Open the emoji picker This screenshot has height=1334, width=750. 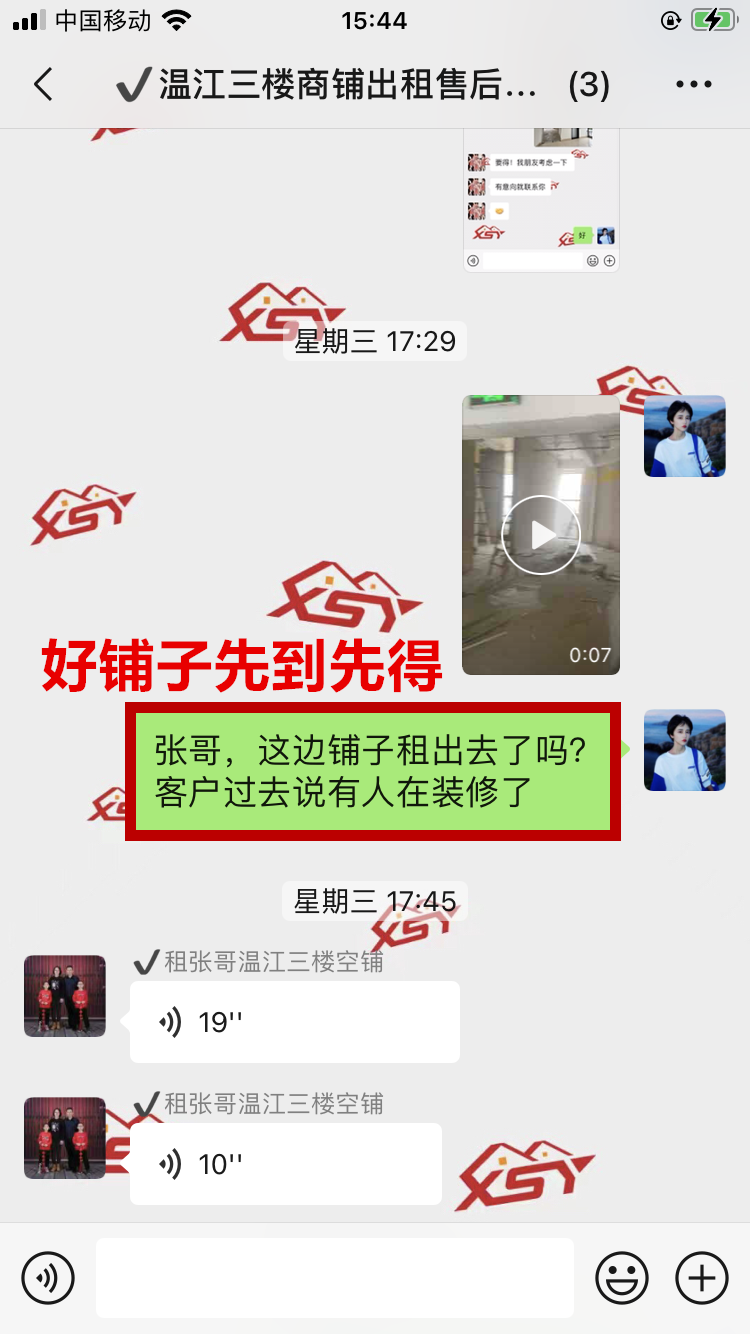(x=621, y=1277)
